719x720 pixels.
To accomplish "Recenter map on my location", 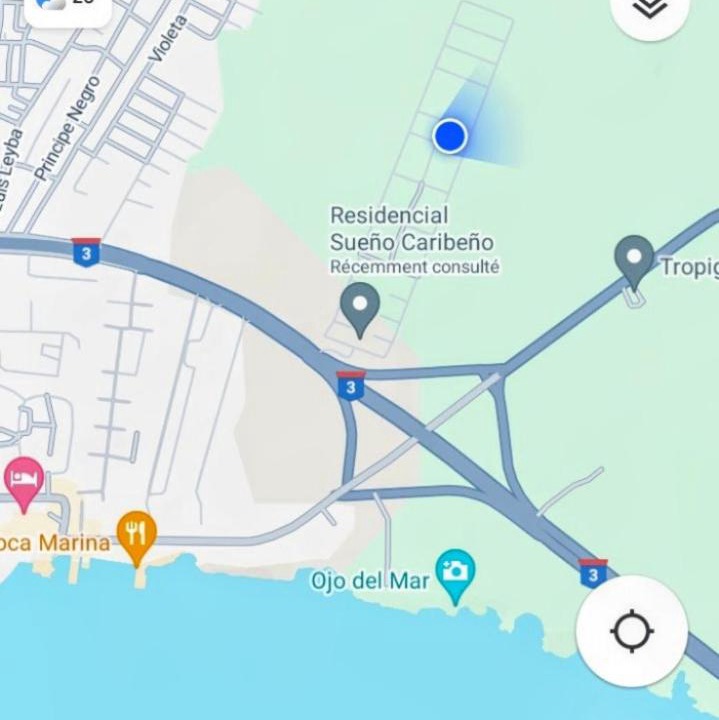I will pos(631,631).
